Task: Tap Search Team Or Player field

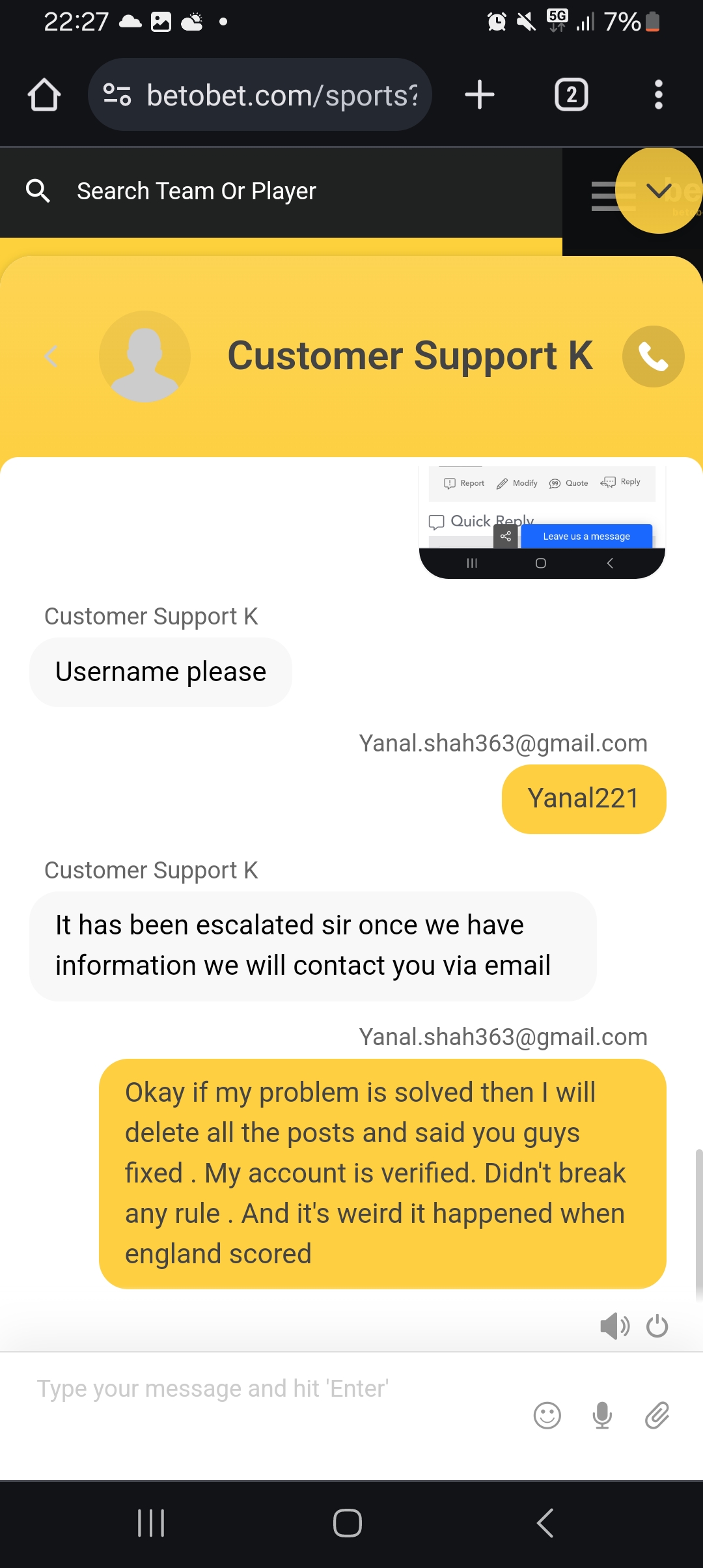Action: 281,191
